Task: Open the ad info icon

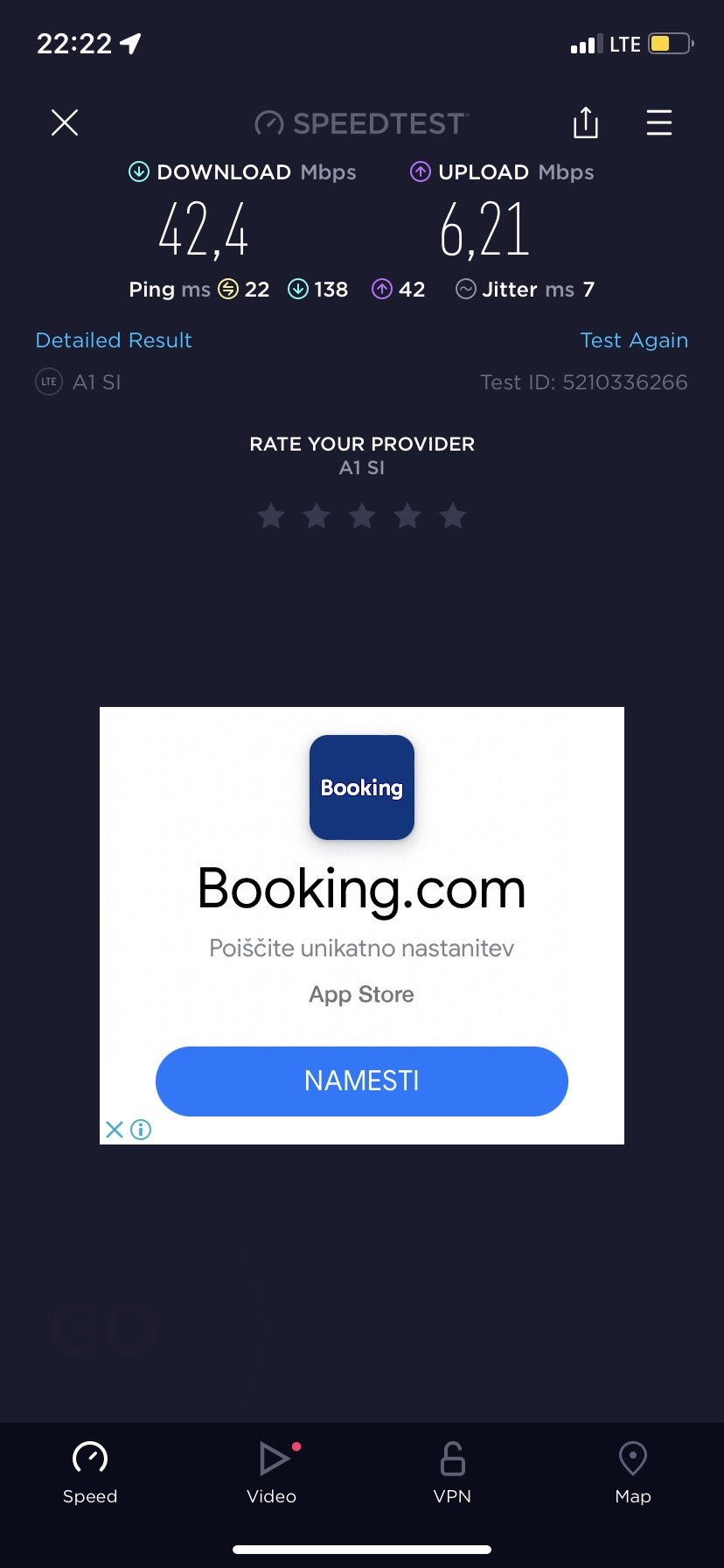Action: point(141,1130)
